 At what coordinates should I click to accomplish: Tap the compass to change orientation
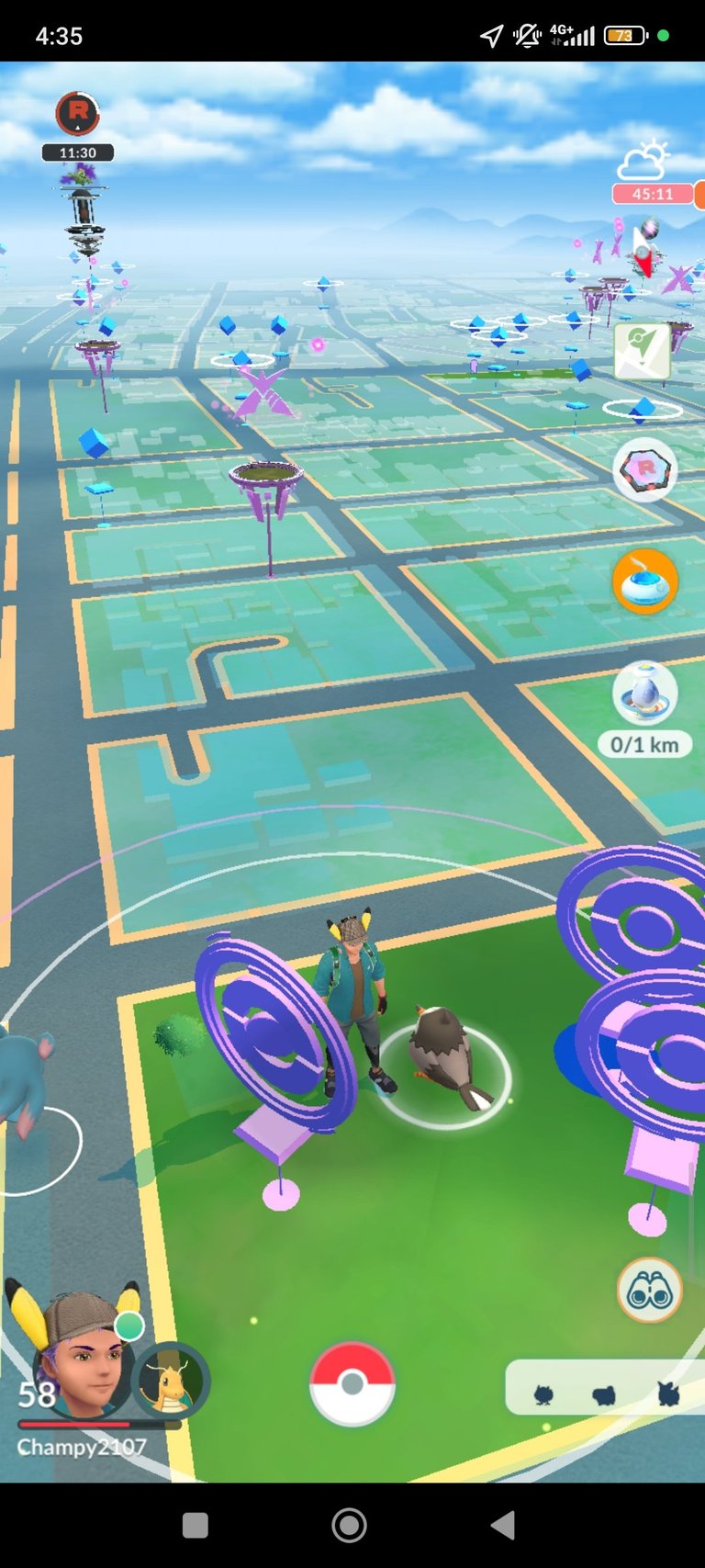(645, 250)
